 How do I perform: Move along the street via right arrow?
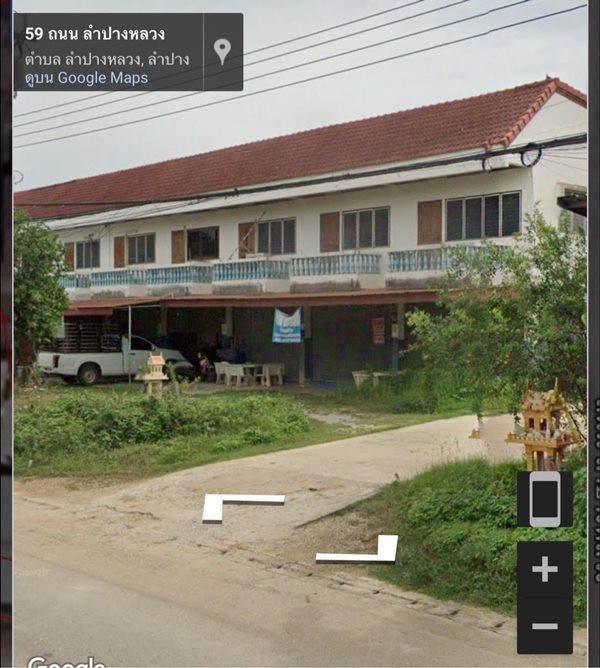coord(360,551)
